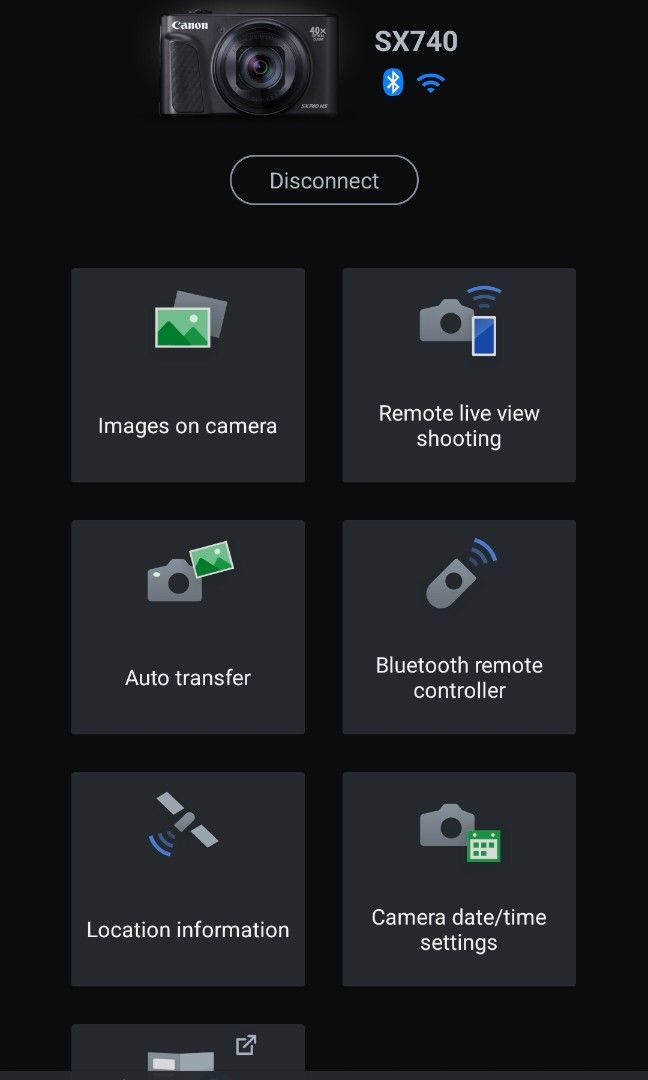The height and width of the screenshot is (1080, 648).
Task: Start Remote live view shooting
Action: (x=459, y=375)
